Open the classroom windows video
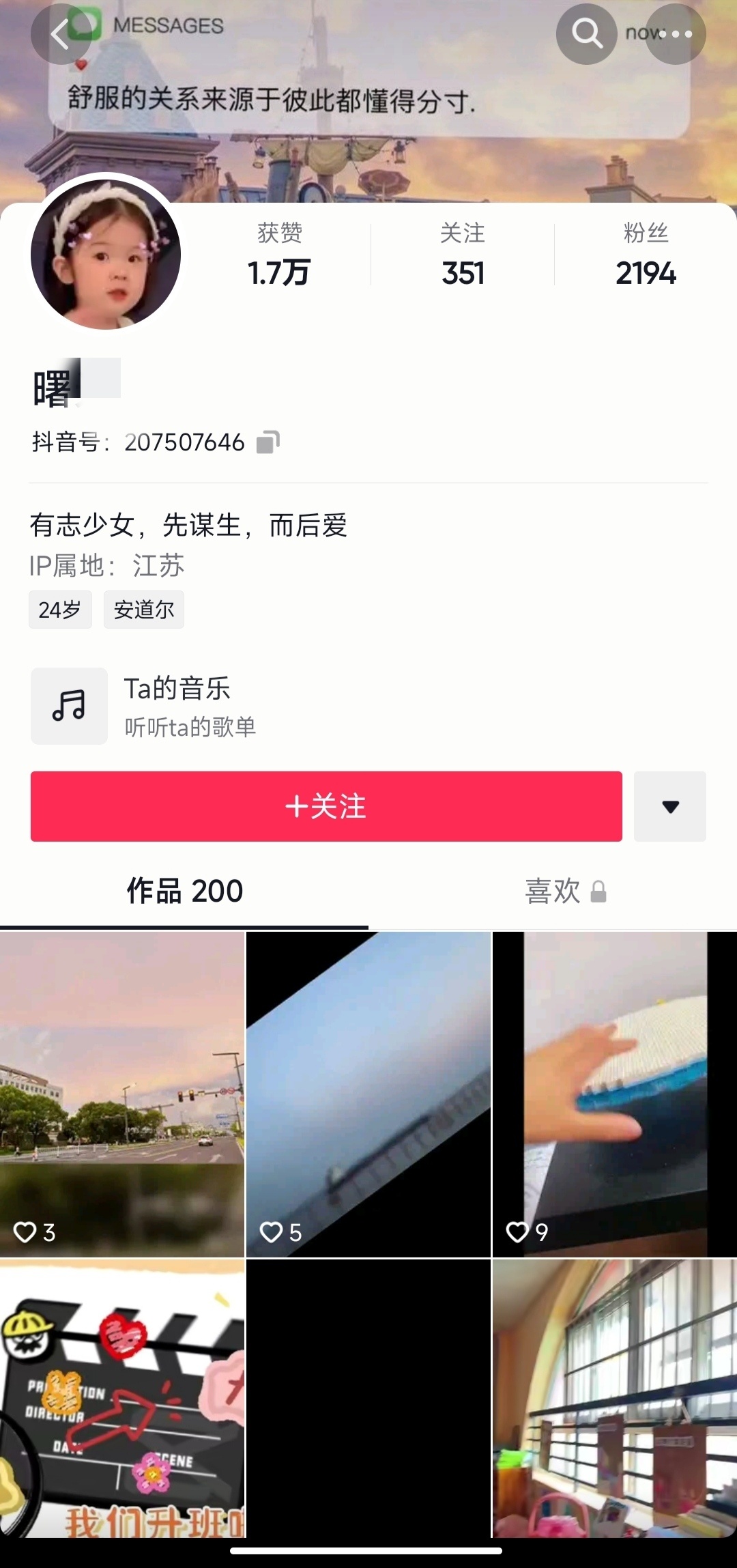 coord(615,1398)
